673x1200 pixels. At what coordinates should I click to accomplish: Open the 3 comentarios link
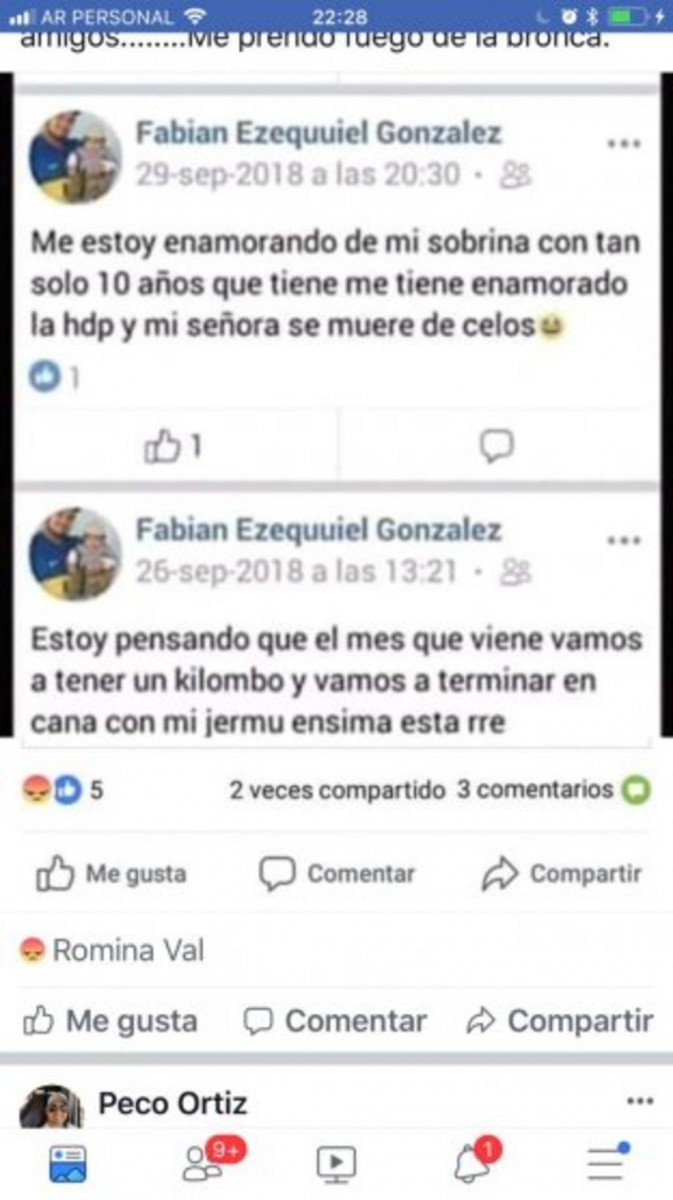pos(535,789)
